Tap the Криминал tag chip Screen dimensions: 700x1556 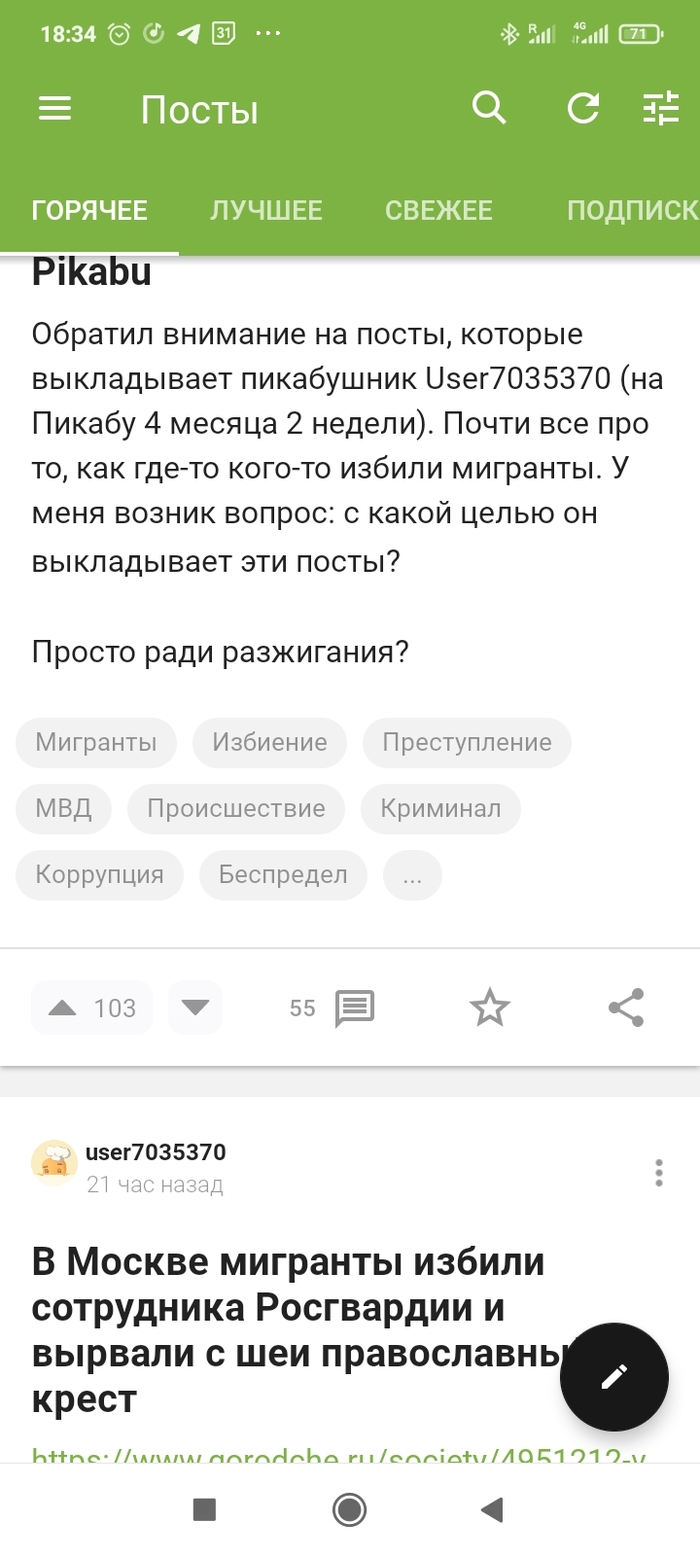[x=441, y=809]
